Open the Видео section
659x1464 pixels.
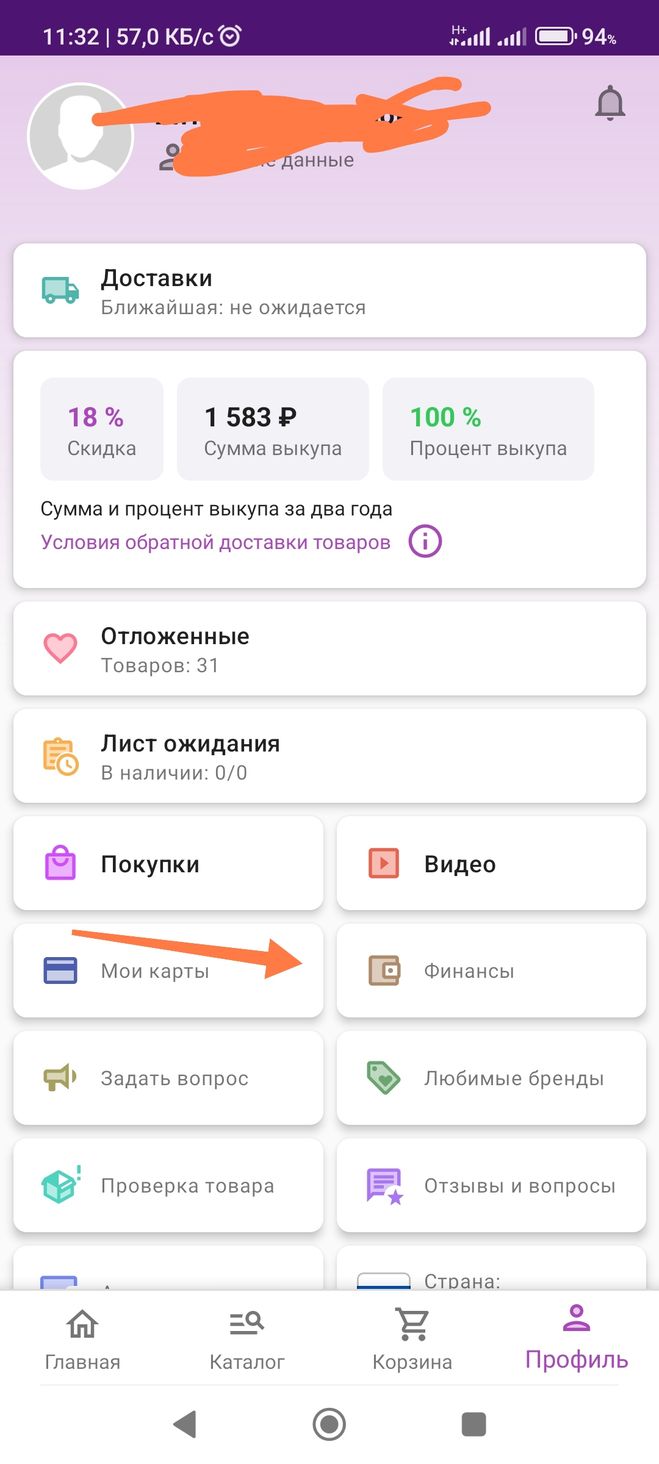[491, 864]
